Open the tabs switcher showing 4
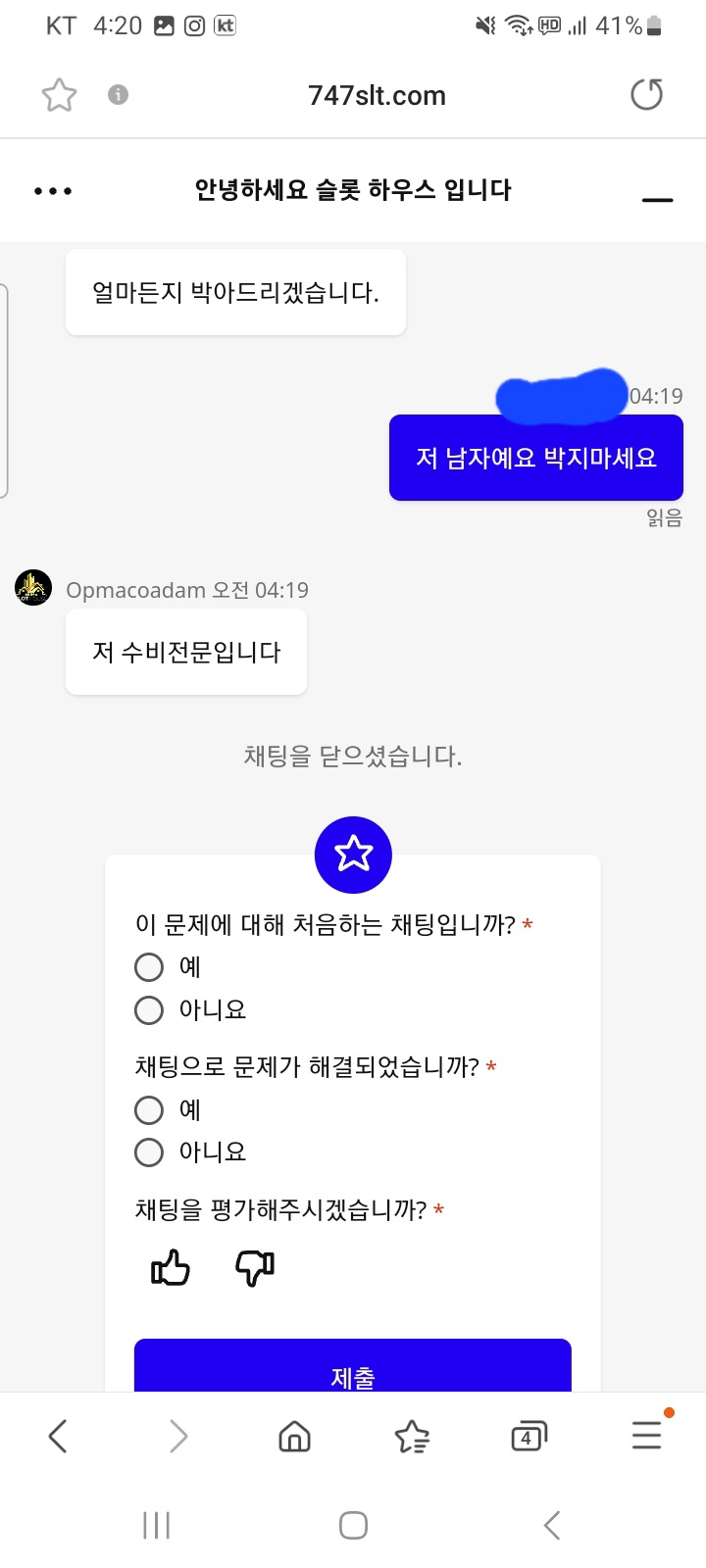The height and width of the screenshot is (1568, 706). pos(529,1437)
